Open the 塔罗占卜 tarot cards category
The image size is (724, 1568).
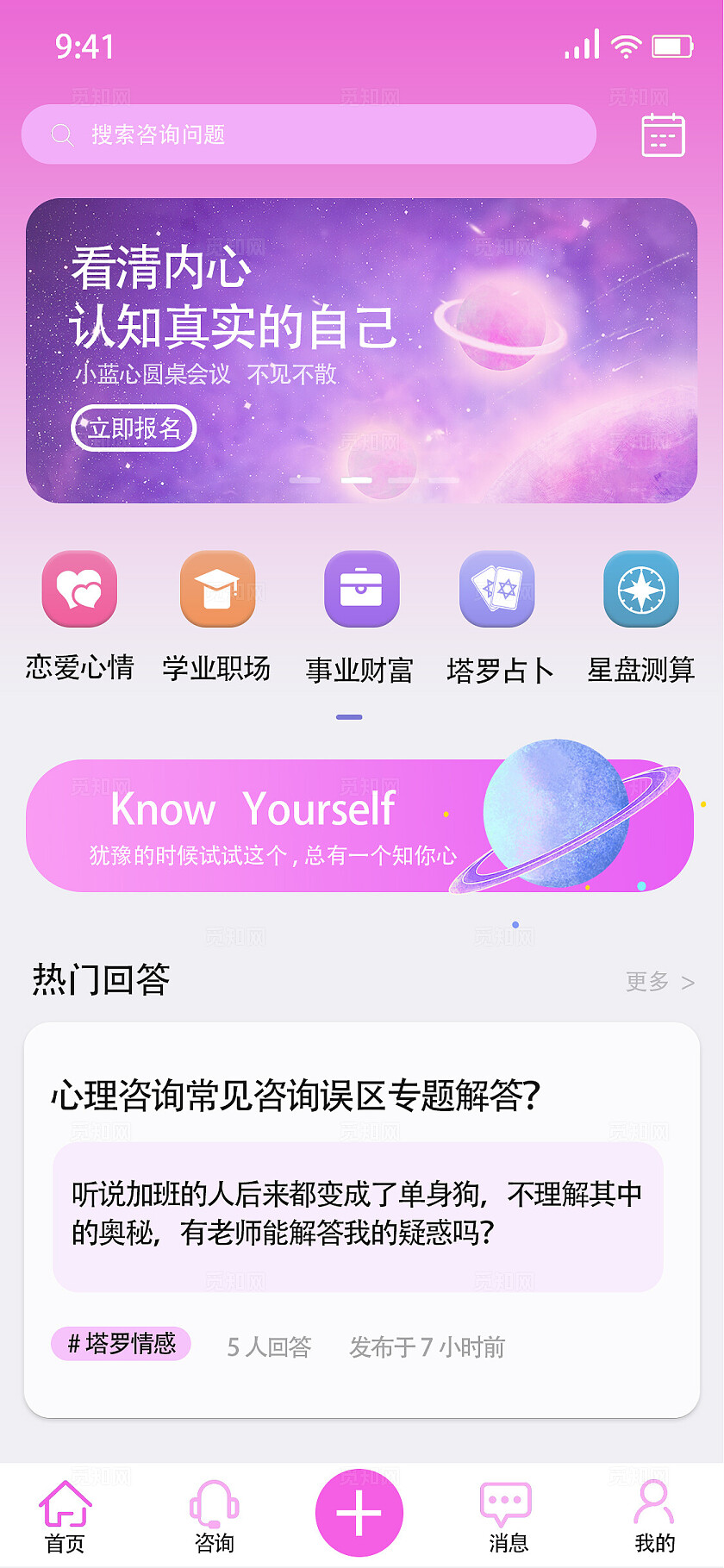click(x=498, y=589)
